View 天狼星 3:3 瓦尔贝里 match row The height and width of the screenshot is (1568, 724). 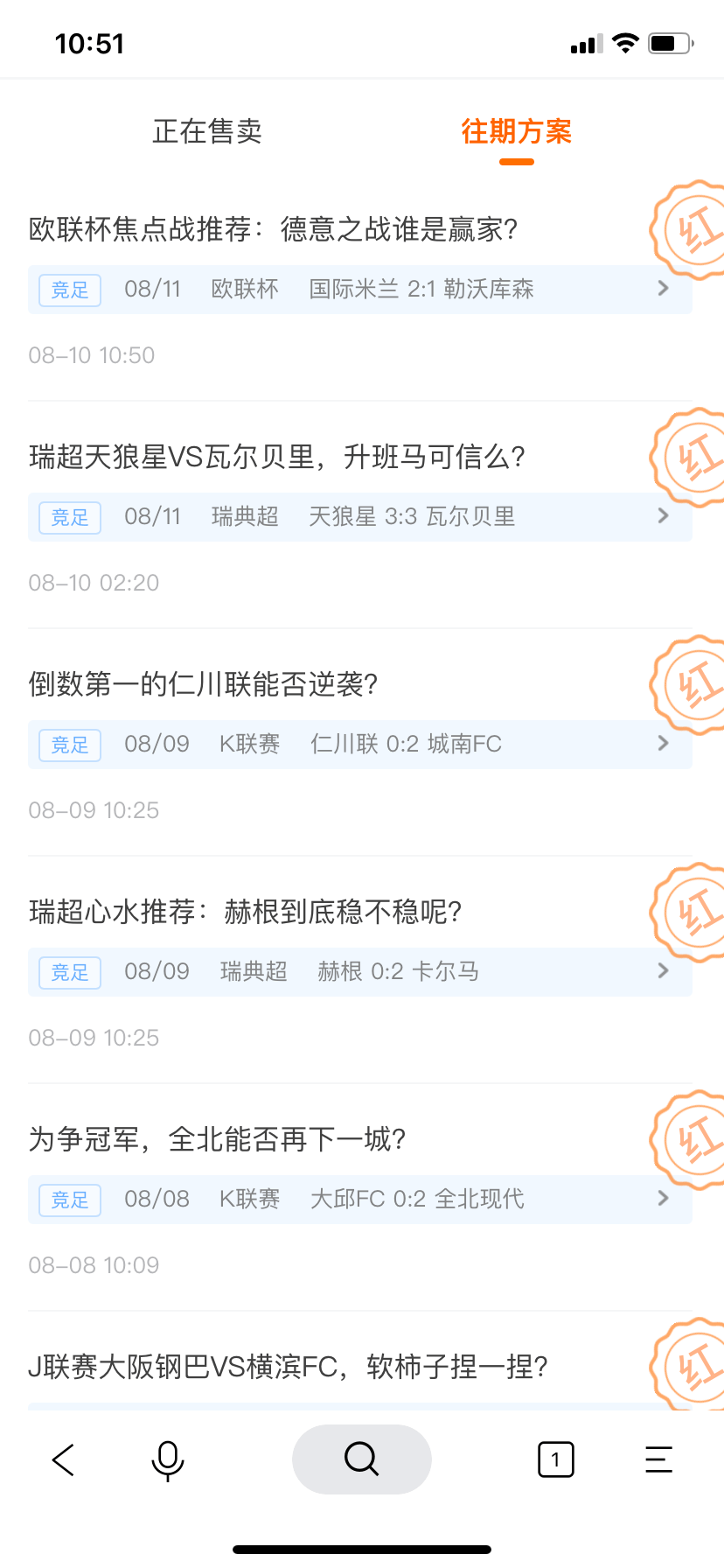click(360, 517)
